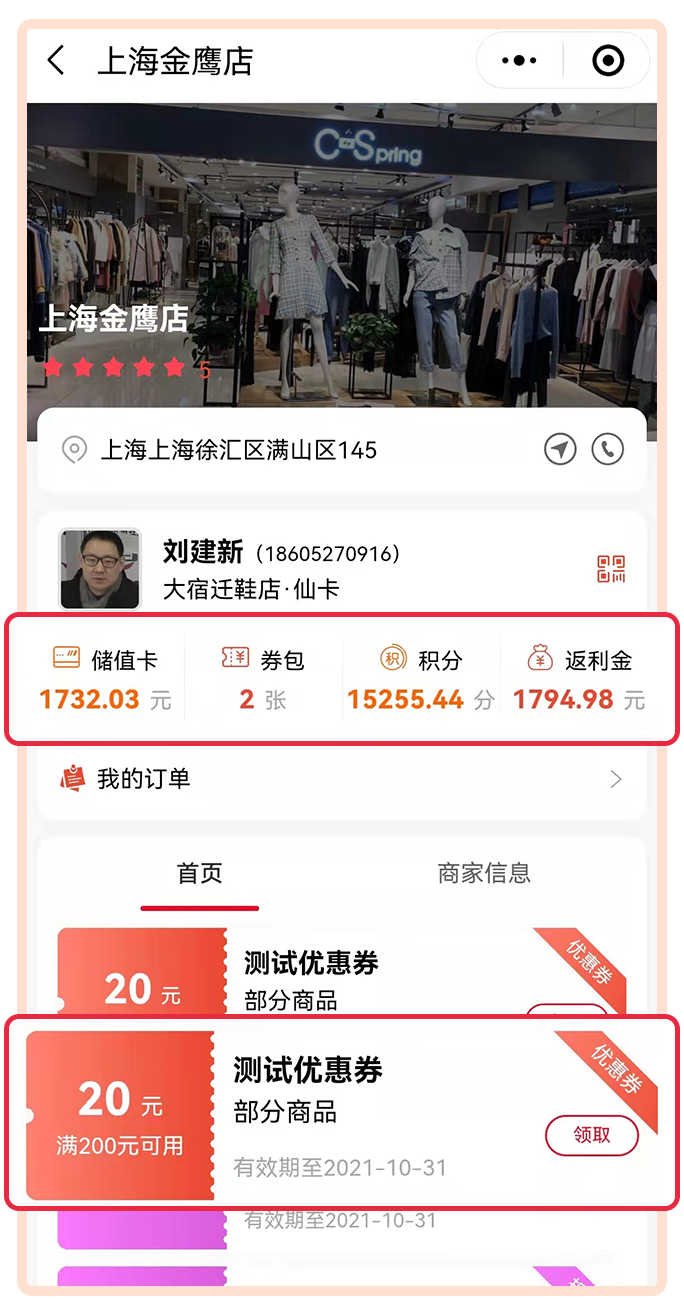Navigate to the store address
This screenshot has height=1306, width=684.
[x=560, y=449]
